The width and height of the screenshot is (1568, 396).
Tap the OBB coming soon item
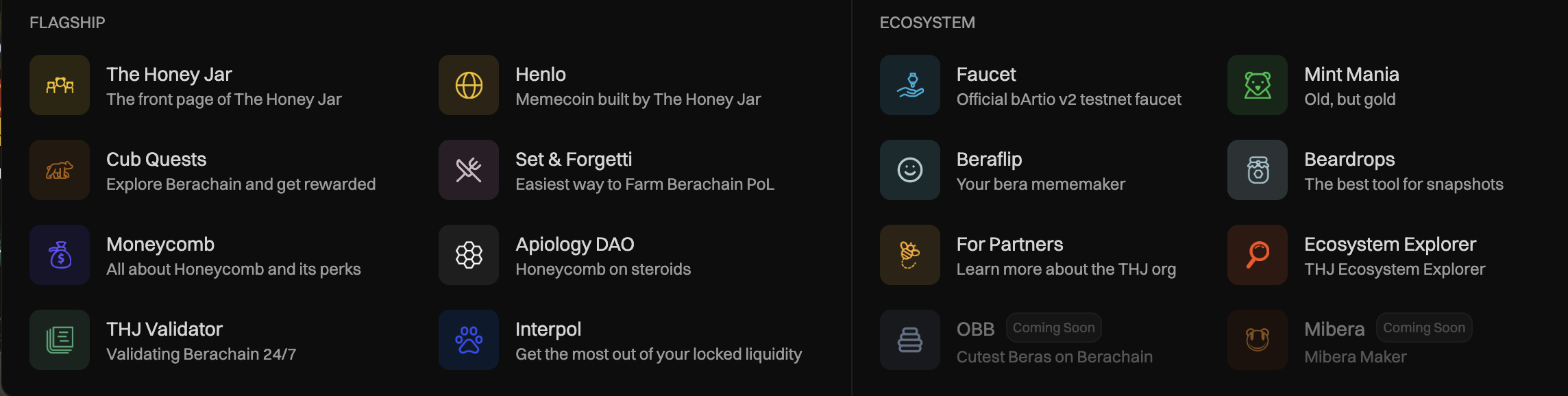point(975,340)
